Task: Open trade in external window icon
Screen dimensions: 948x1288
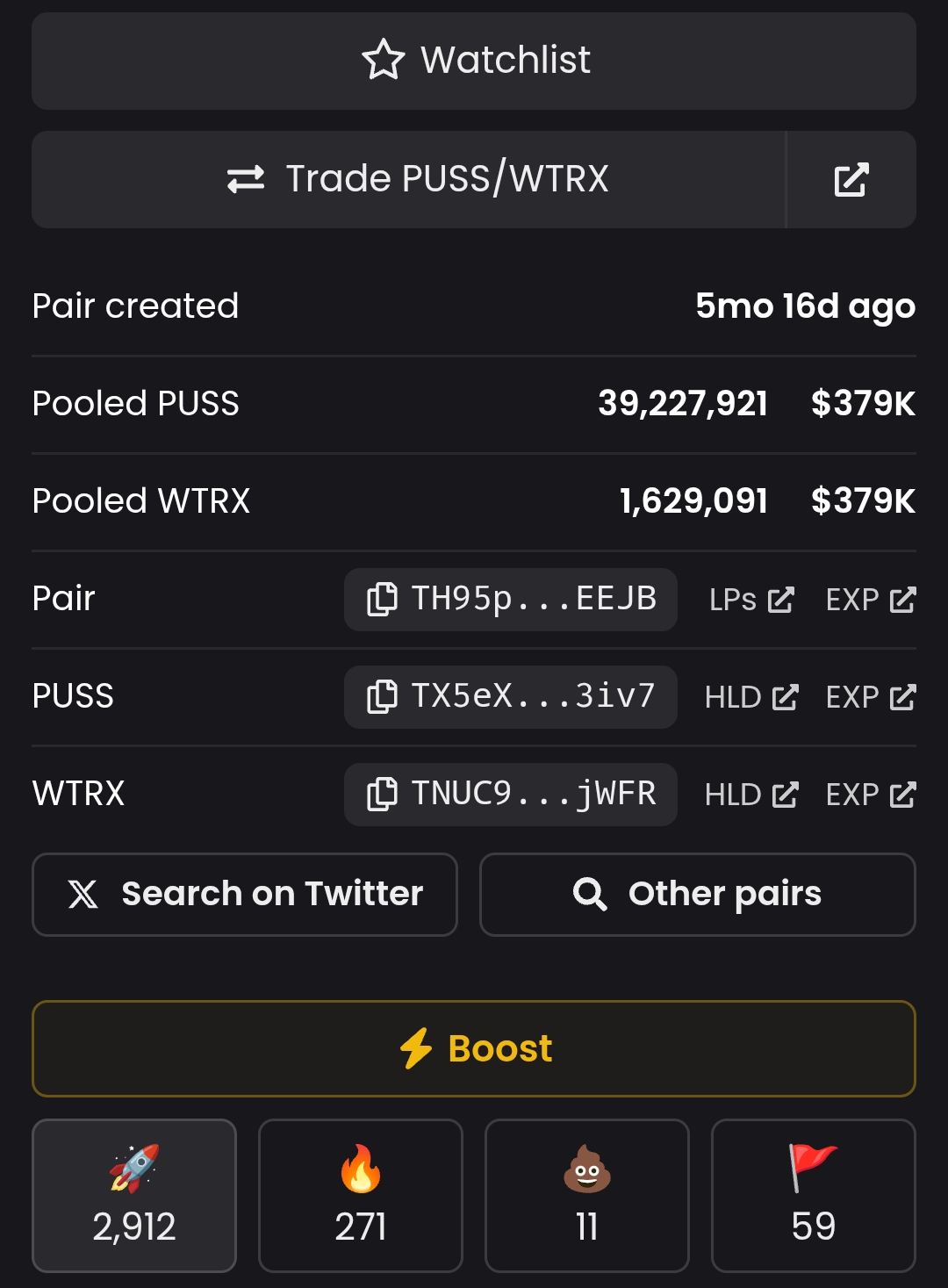Action: tap(851, 179)
